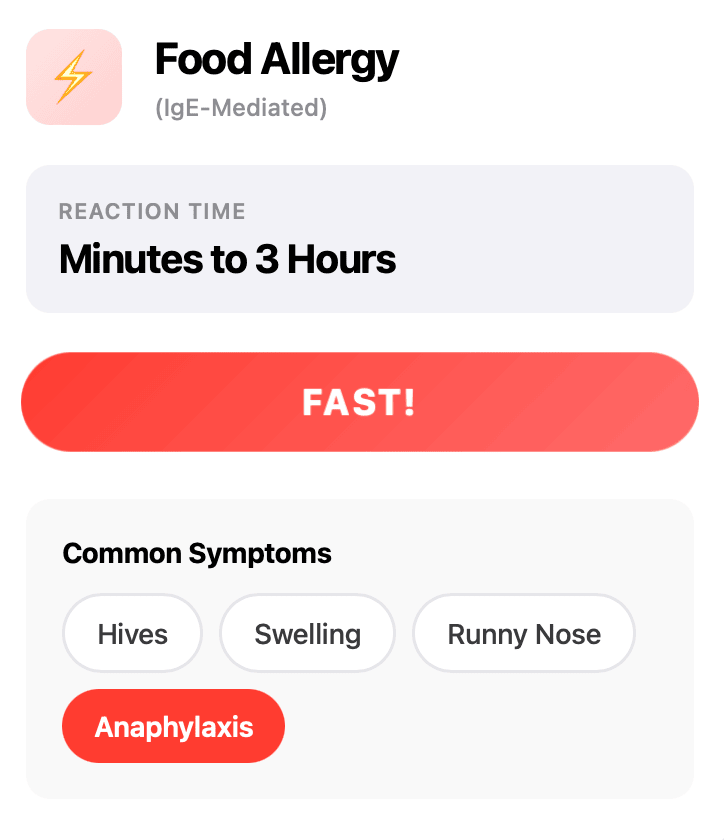Toggle the Anaphylaxis symptom chip
The width and height of the screenshot is (724, 840).
pos(173,726)
